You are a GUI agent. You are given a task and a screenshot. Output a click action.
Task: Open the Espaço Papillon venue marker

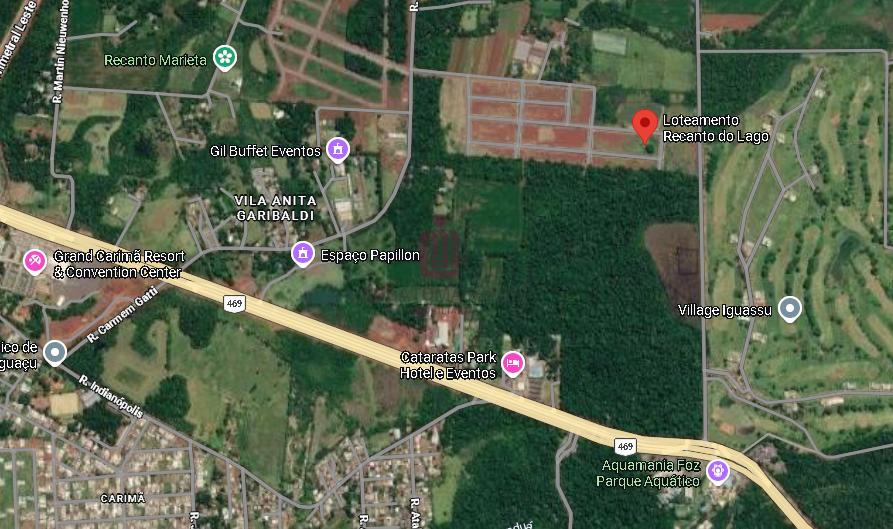point(302,254)
